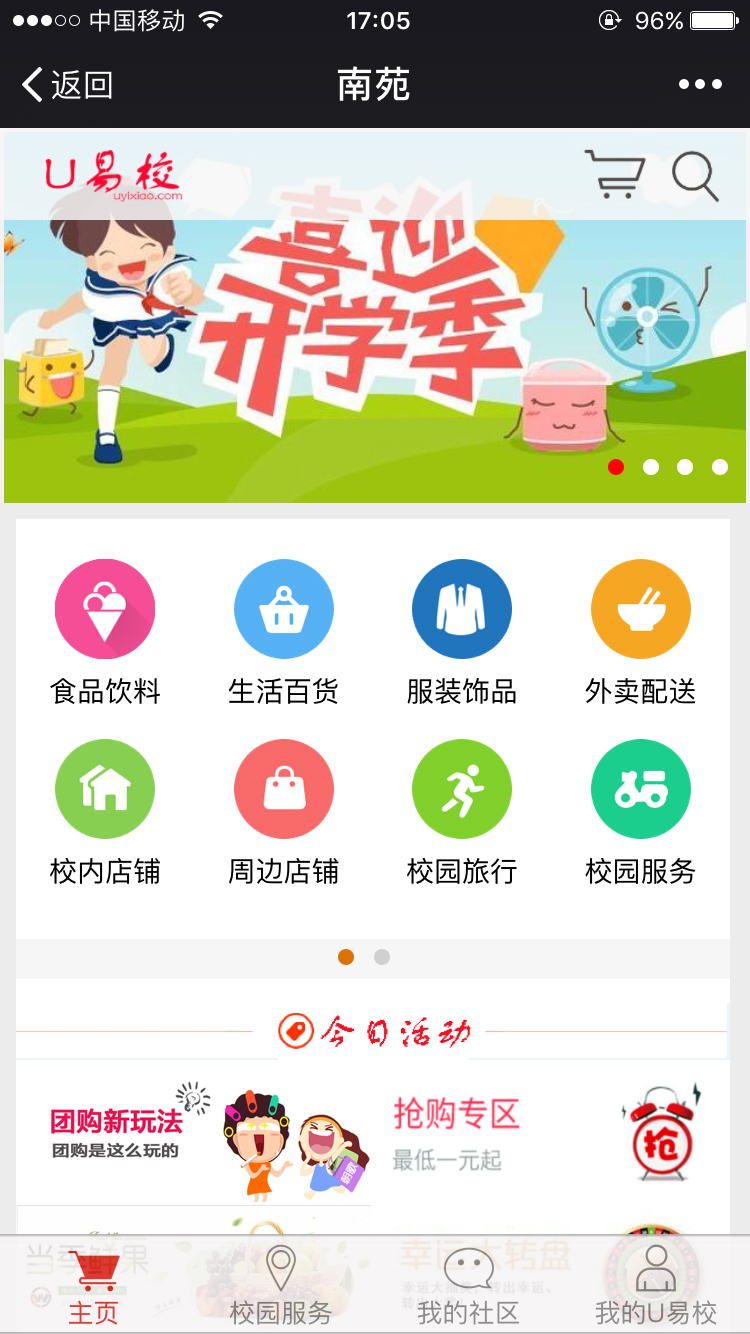Open the three-dot overflow menu

(x=700, y=85)
